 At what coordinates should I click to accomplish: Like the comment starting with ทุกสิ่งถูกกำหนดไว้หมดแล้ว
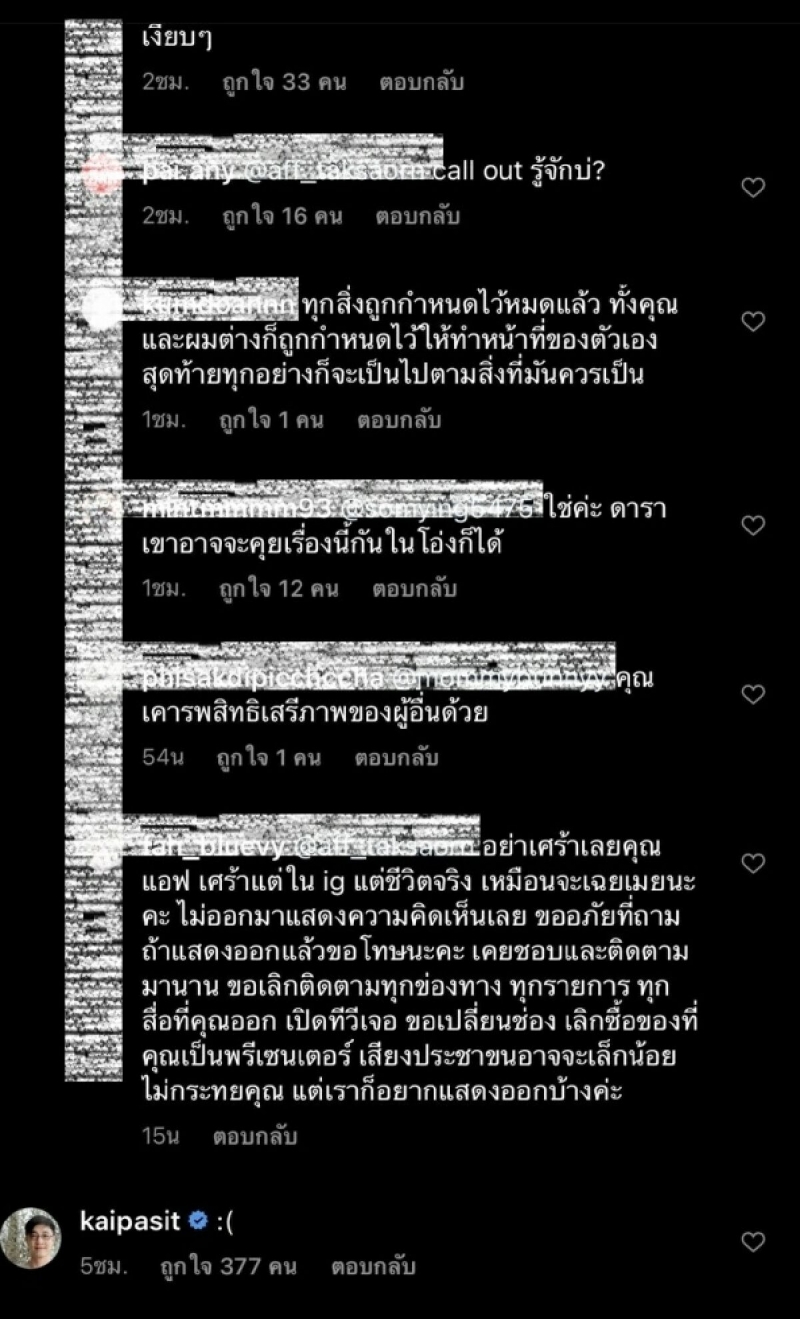753,321
